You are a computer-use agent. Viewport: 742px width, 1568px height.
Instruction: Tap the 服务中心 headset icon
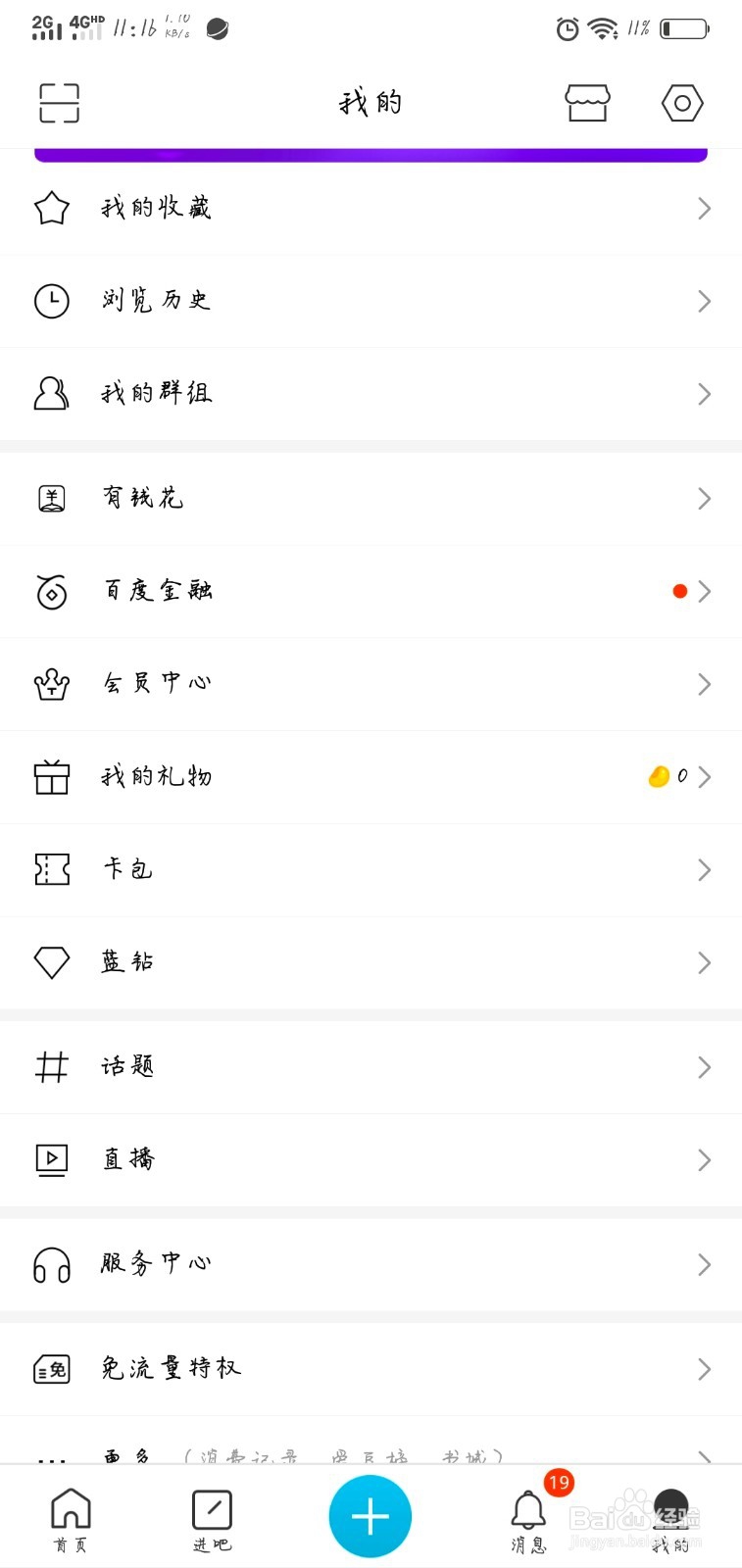(51, 1265)
